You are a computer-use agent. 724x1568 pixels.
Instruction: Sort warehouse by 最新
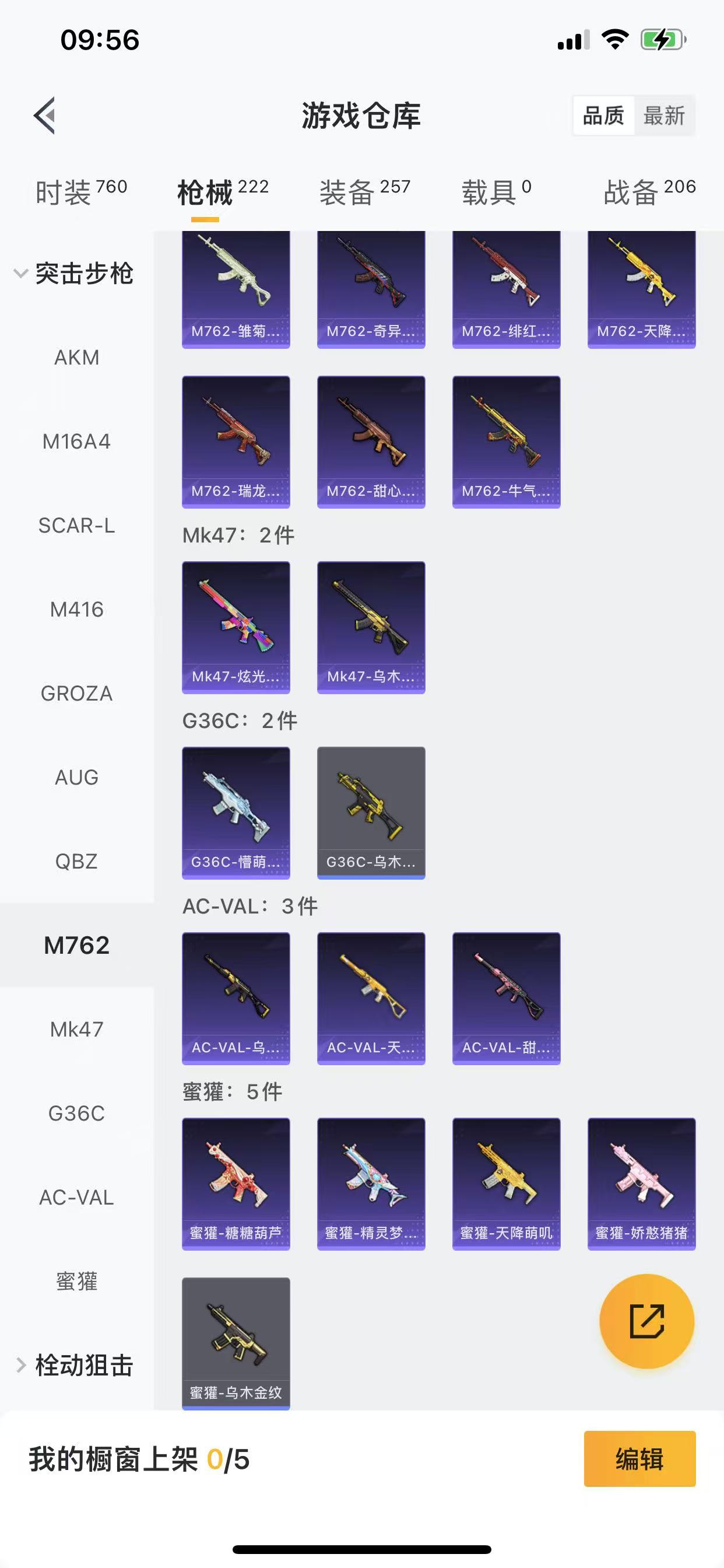[664, 115]
